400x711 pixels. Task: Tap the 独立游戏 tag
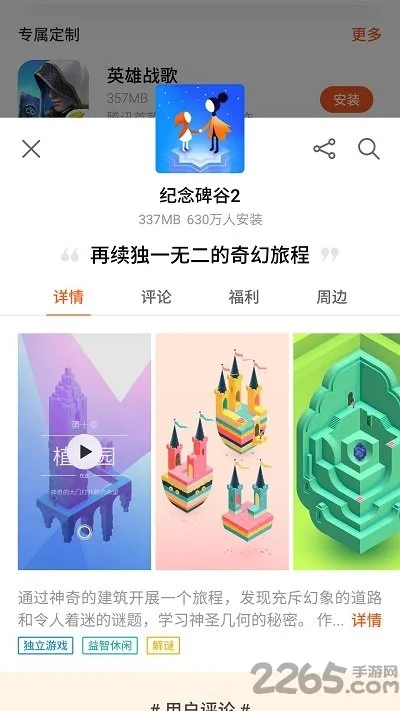click(46, 646)
